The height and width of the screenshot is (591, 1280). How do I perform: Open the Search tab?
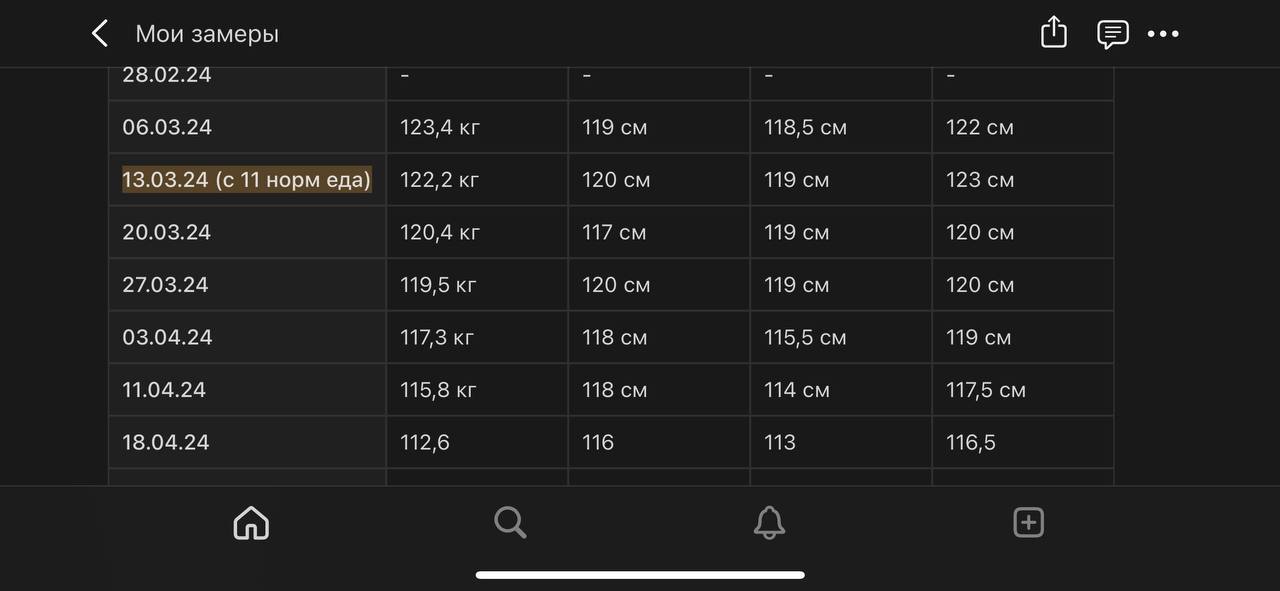(x=510, y=522)
